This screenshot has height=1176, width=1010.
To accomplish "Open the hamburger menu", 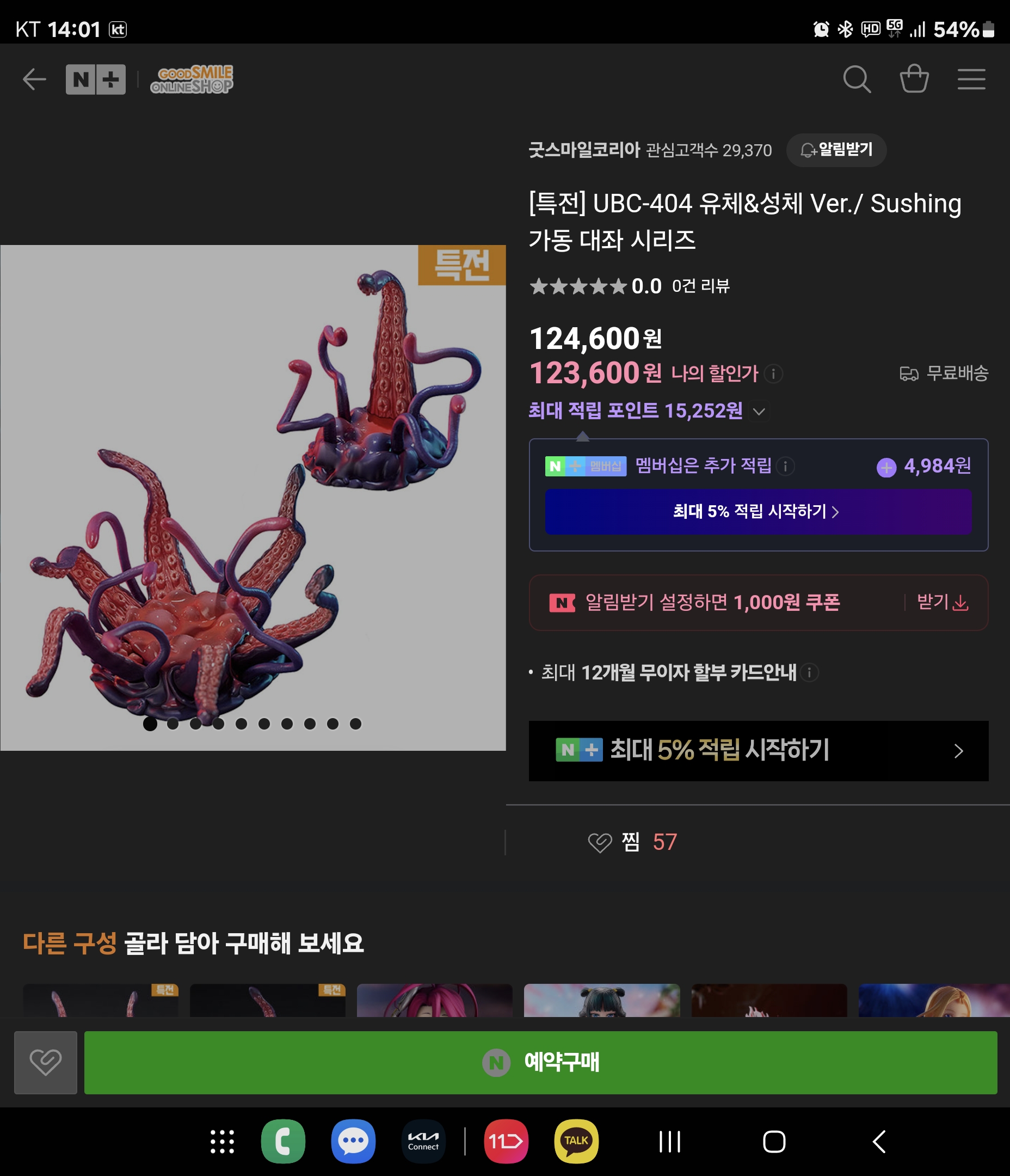I will [x=971, y=79].
